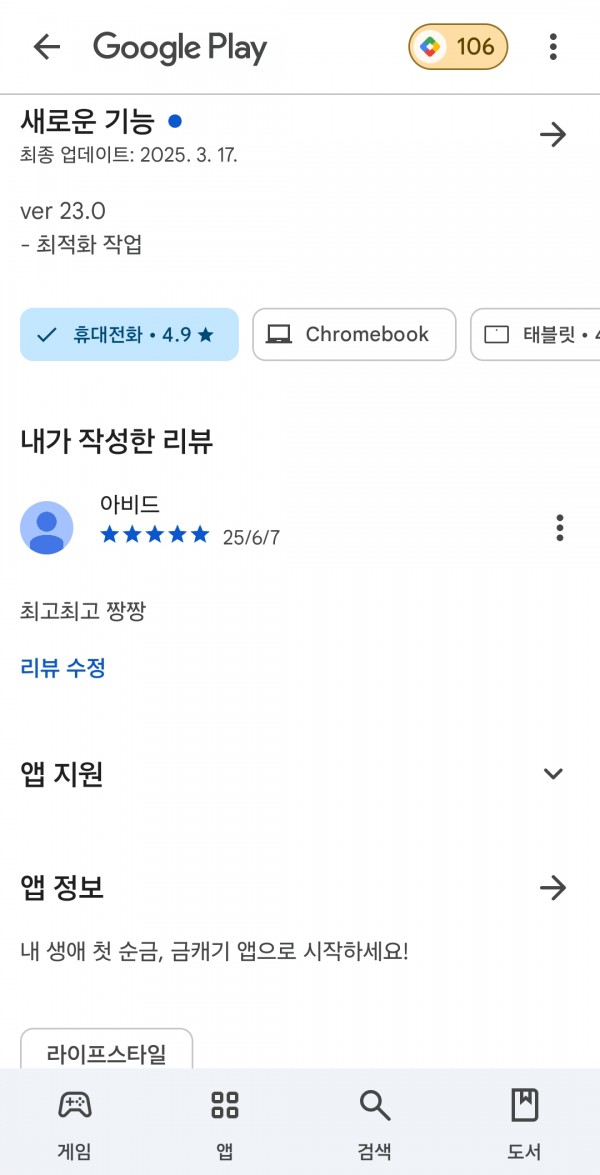Select the 태블릿 device chip
Image resolution: width=600 pixels, height=1175 pixels.
(x=535, y=334)
